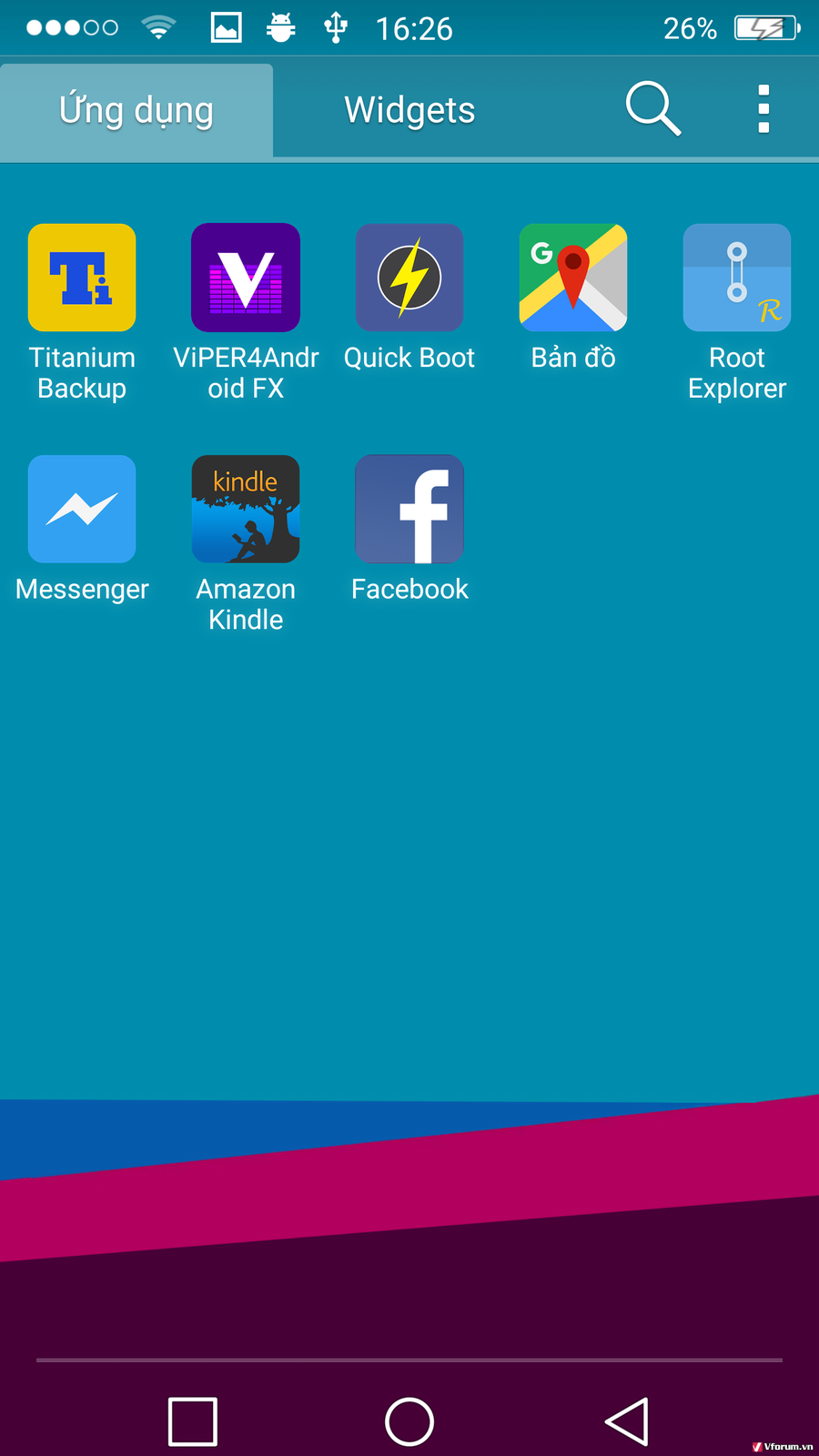Switch to the Widgets tab
Viewport: 819px width, 1456px height.
coord(409,110)
